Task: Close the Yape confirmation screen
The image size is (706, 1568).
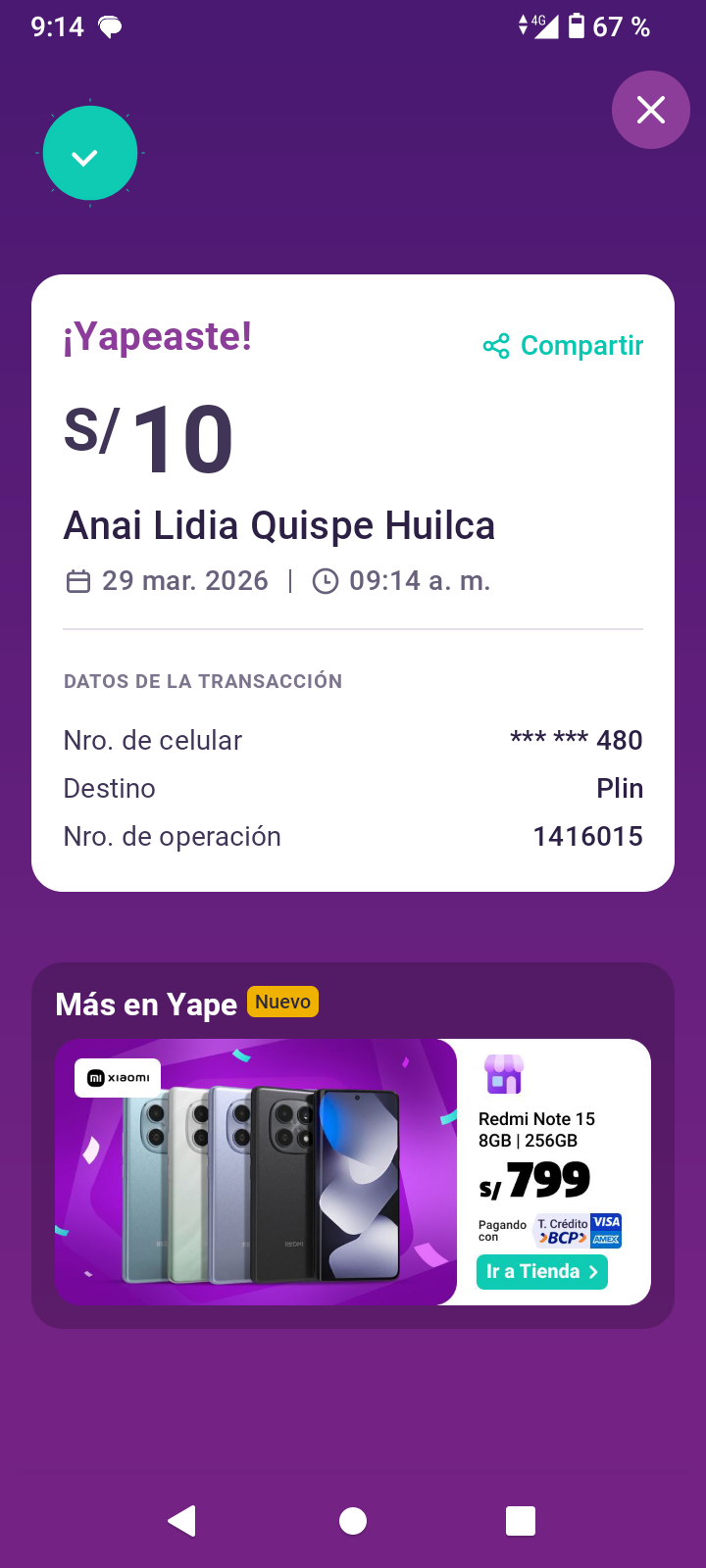Action: [x=651, y=110]
